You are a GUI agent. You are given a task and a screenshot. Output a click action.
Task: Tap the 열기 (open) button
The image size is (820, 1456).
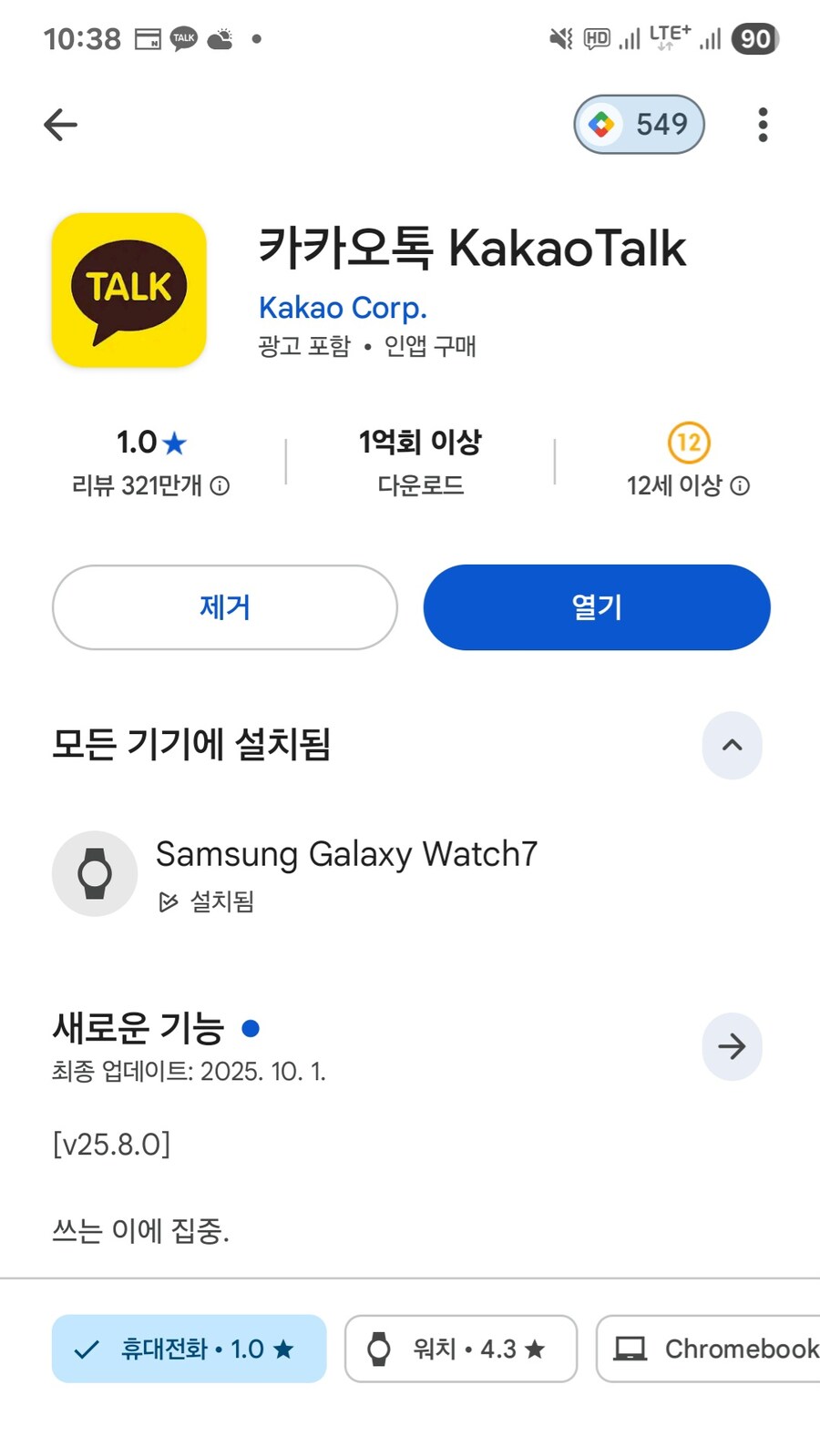(597, 607)
